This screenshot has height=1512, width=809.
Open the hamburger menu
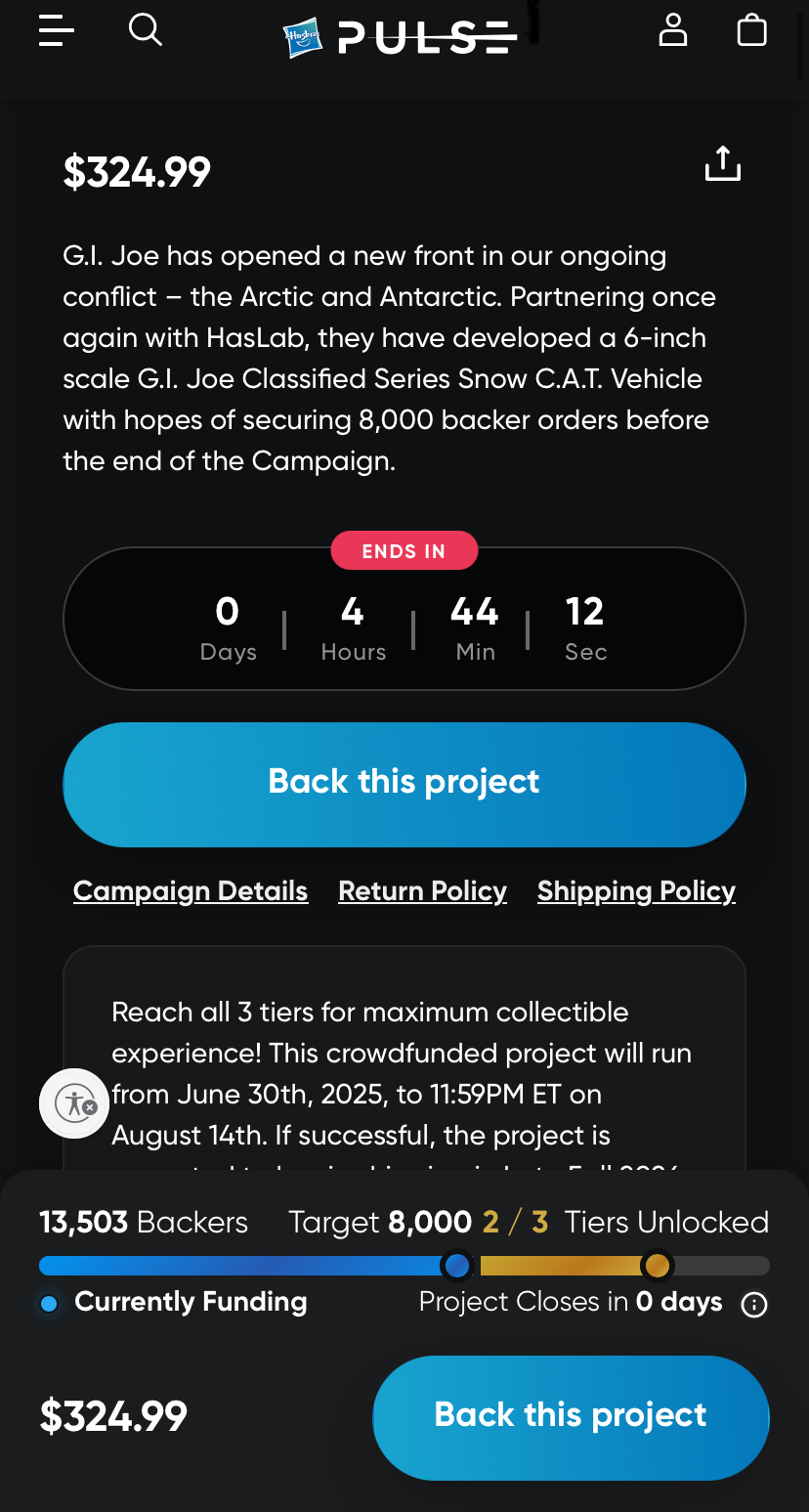tap(57, 31)
